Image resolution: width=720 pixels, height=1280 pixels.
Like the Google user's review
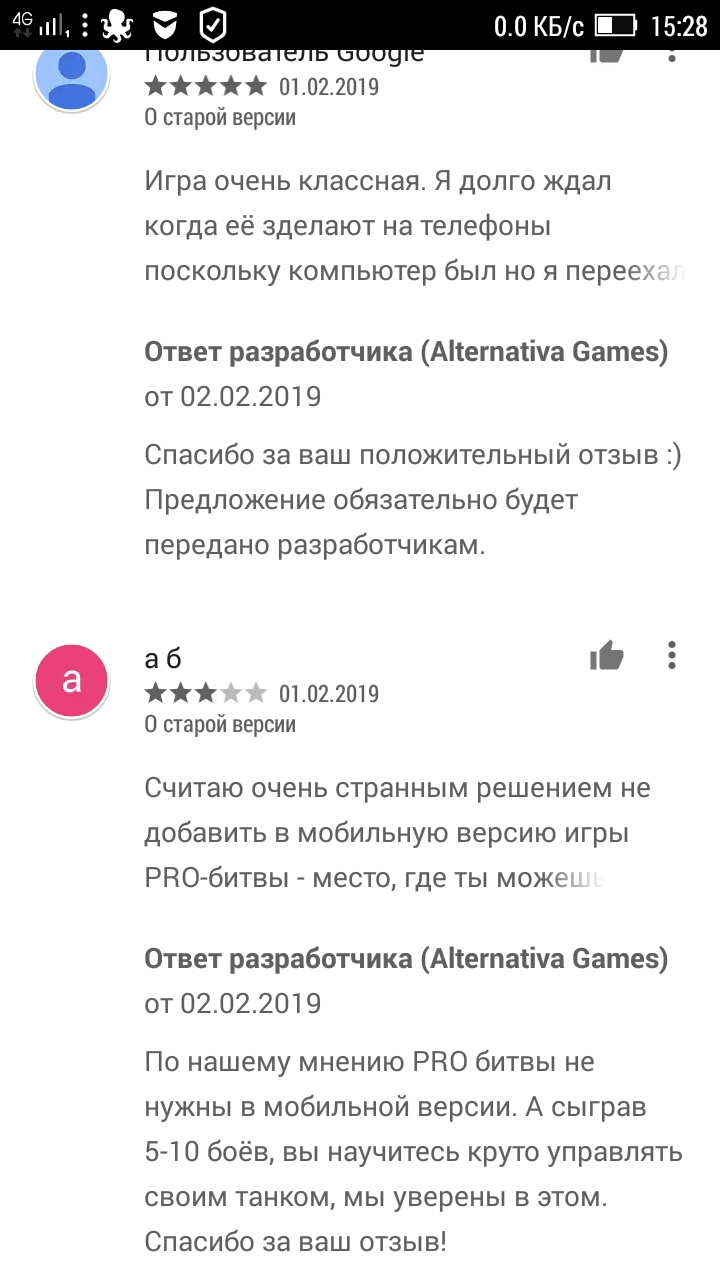(x=606, y=52)
